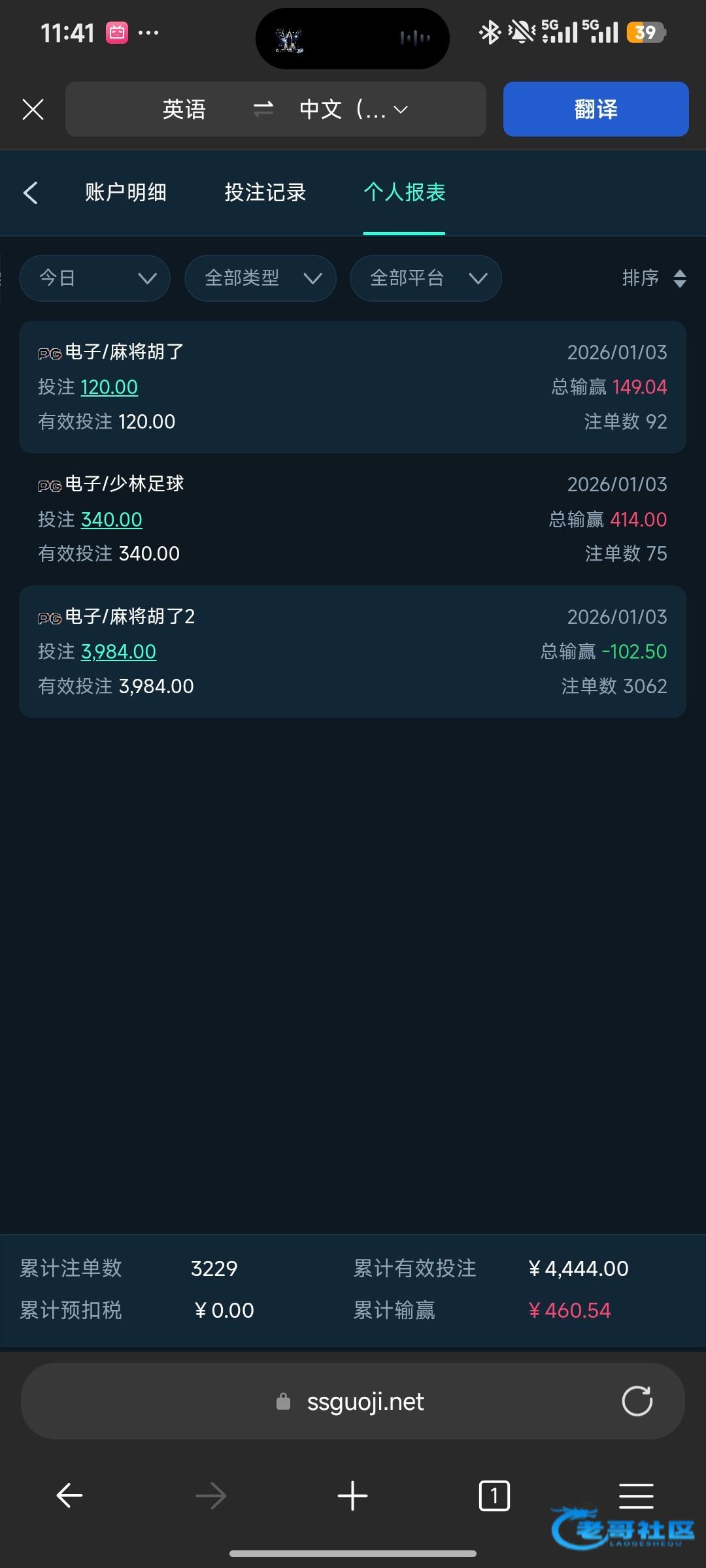The width and height of the screenshot is (706, 1568).
Task: Close the translation bar
Action: [x=33, y=109]
